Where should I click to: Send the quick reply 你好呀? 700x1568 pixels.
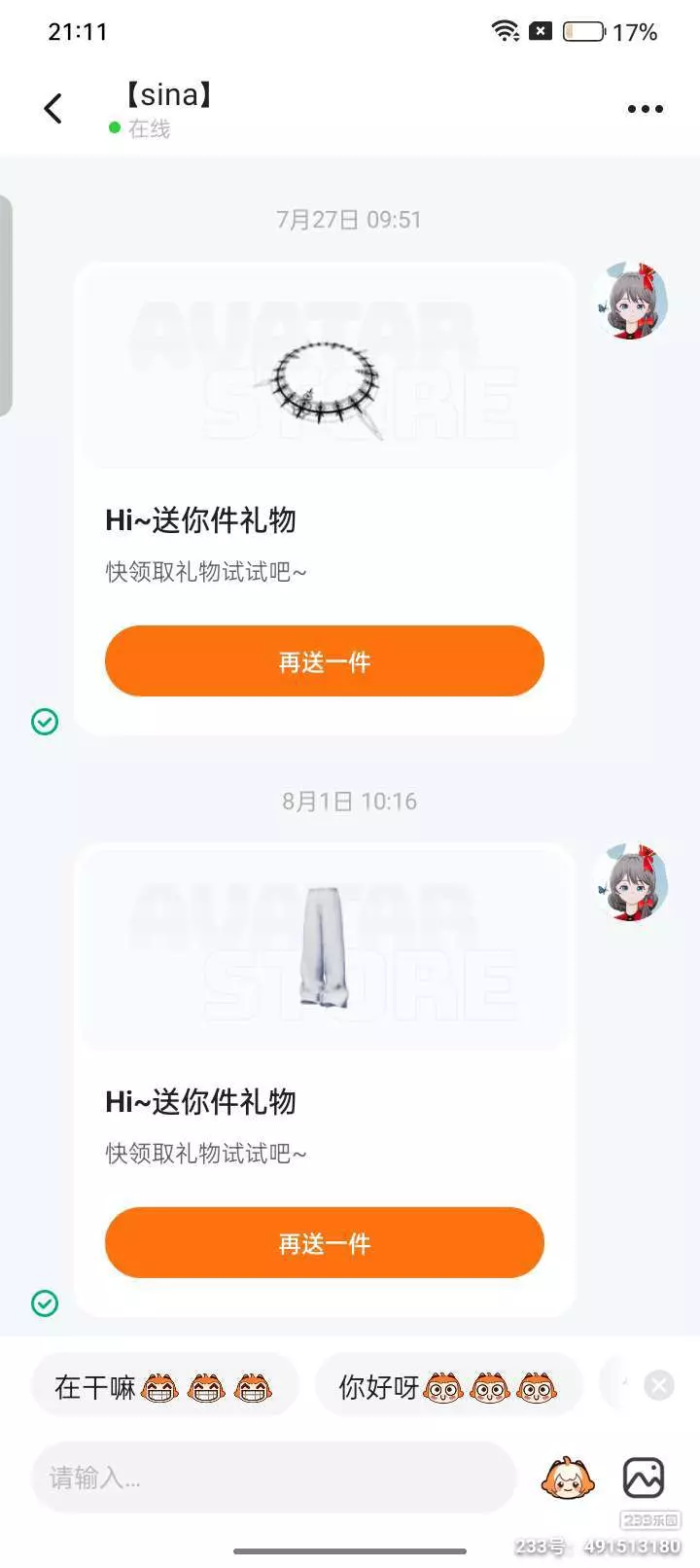click(448, 1386)
